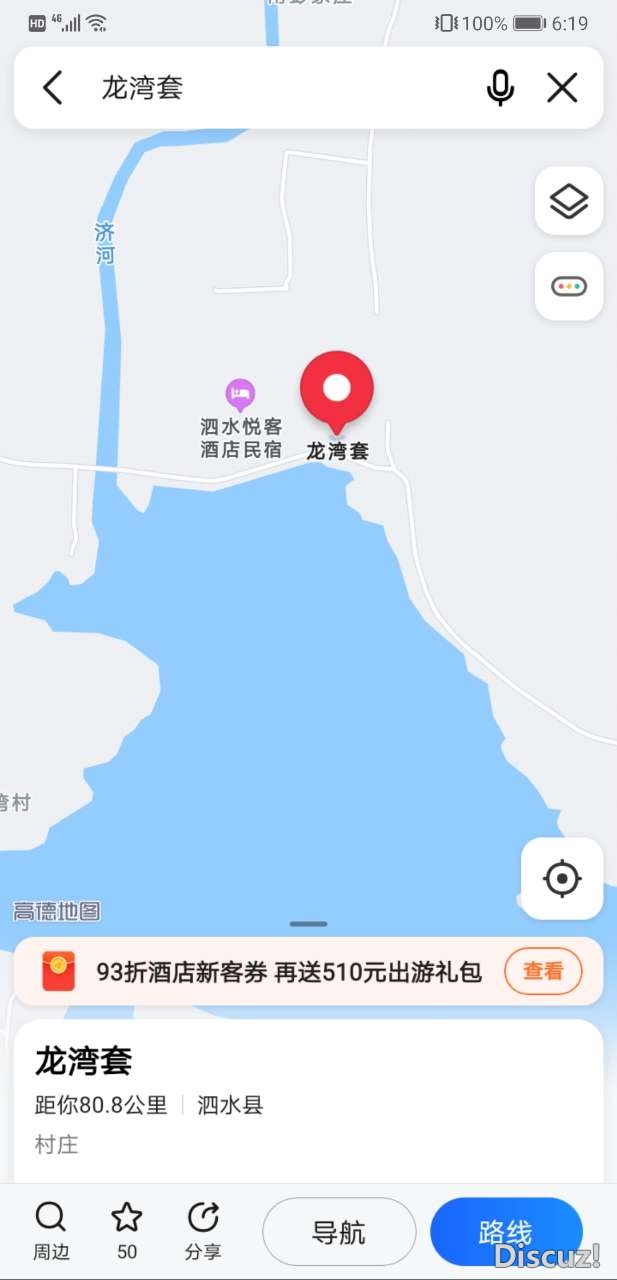617x1280 pixels.
Task: Search nearby with 周边
Action: point(51,1230)
